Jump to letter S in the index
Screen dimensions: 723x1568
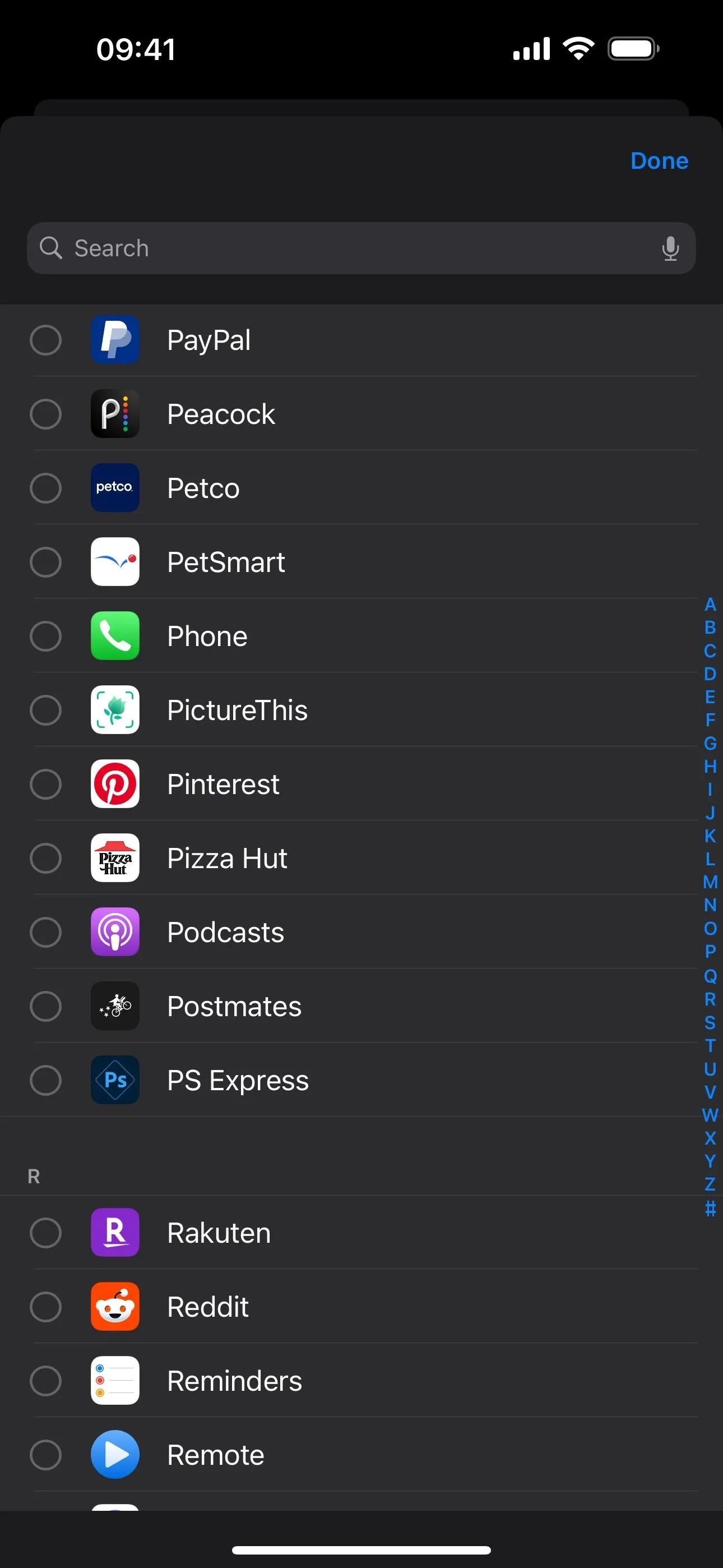pyautogui.click(x=710, y=1022)
